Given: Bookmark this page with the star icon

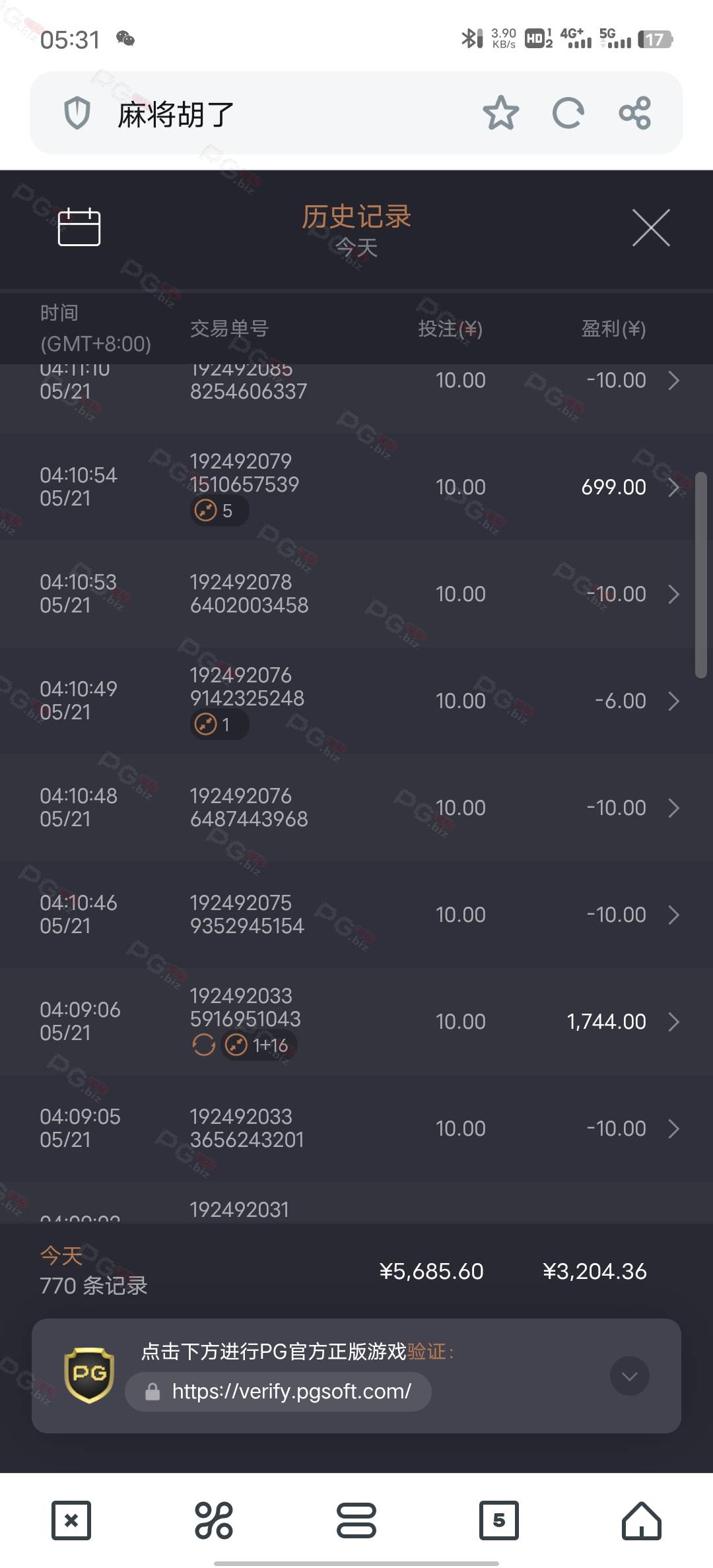Looking at the screenshot, I should click(500, 113).
